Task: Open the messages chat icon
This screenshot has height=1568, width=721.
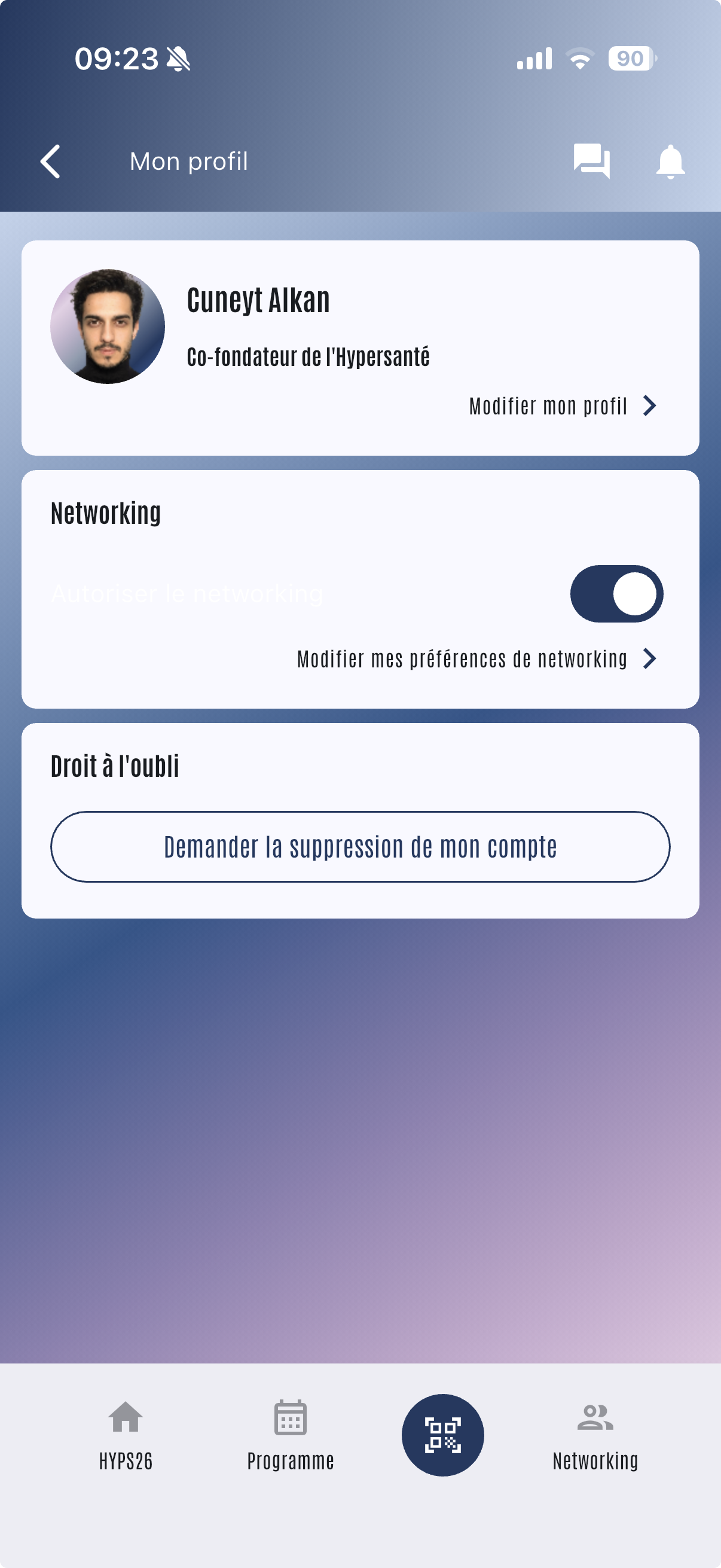Action: click(x=591, y=161)
